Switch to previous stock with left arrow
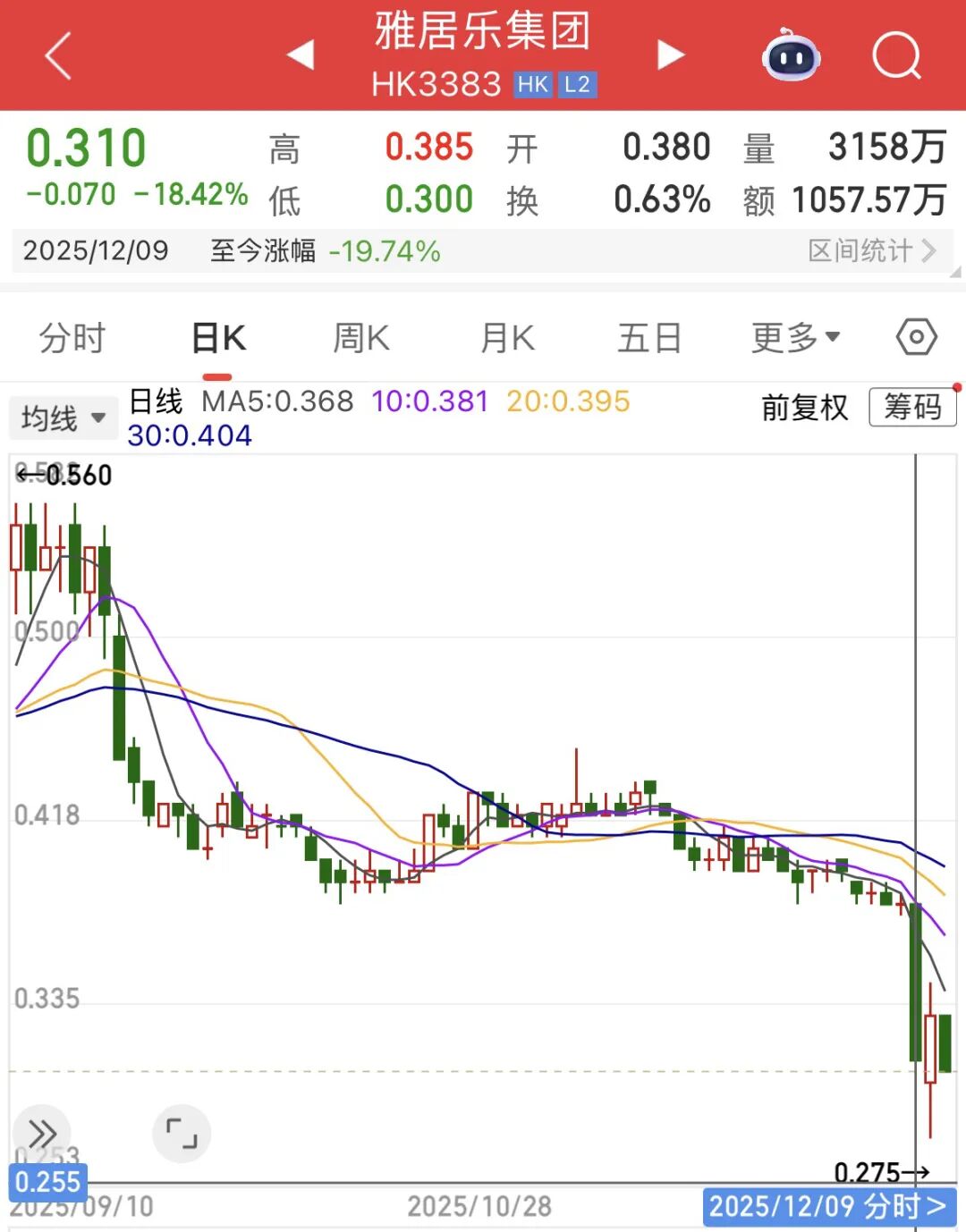Viewport: 966px width, 1232px height. 302,55
